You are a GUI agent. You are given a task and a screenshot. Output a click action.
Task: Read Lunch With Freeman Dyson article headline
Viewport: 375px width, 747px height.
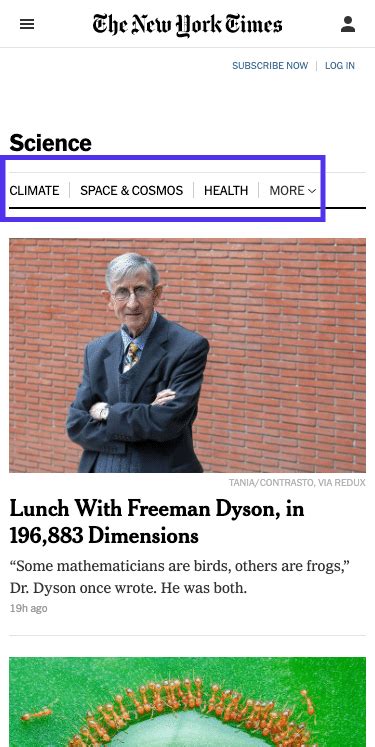(157, 522)
